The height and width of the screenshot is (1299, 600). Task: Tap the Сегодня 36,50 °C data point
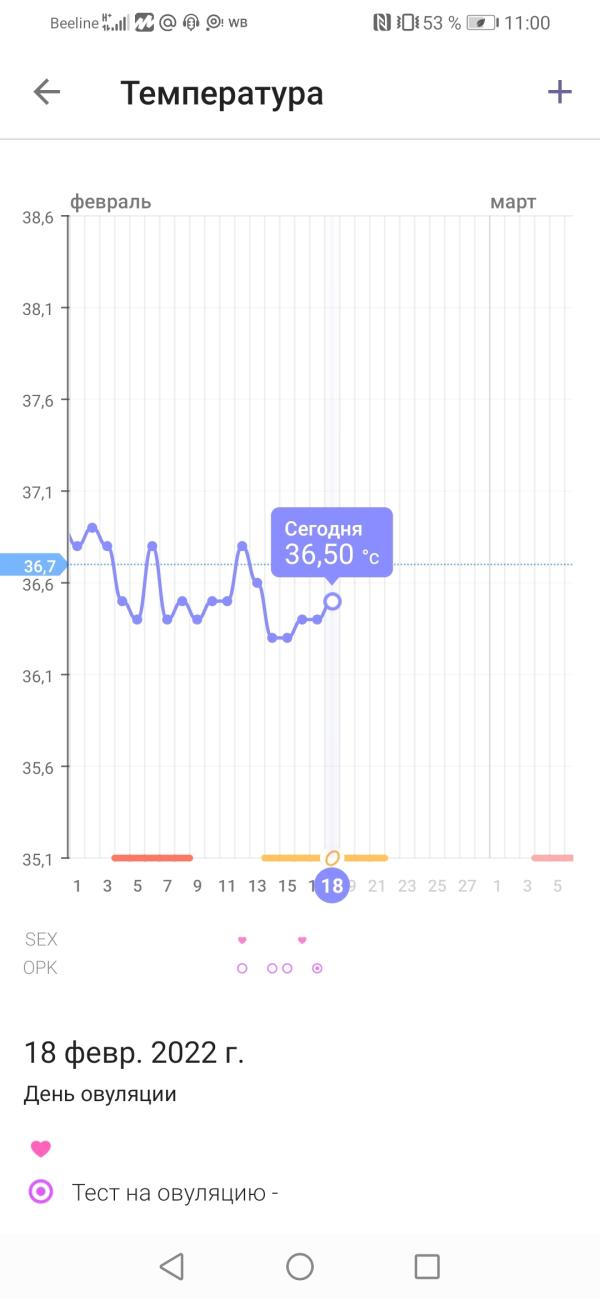[x=332, y=601]
